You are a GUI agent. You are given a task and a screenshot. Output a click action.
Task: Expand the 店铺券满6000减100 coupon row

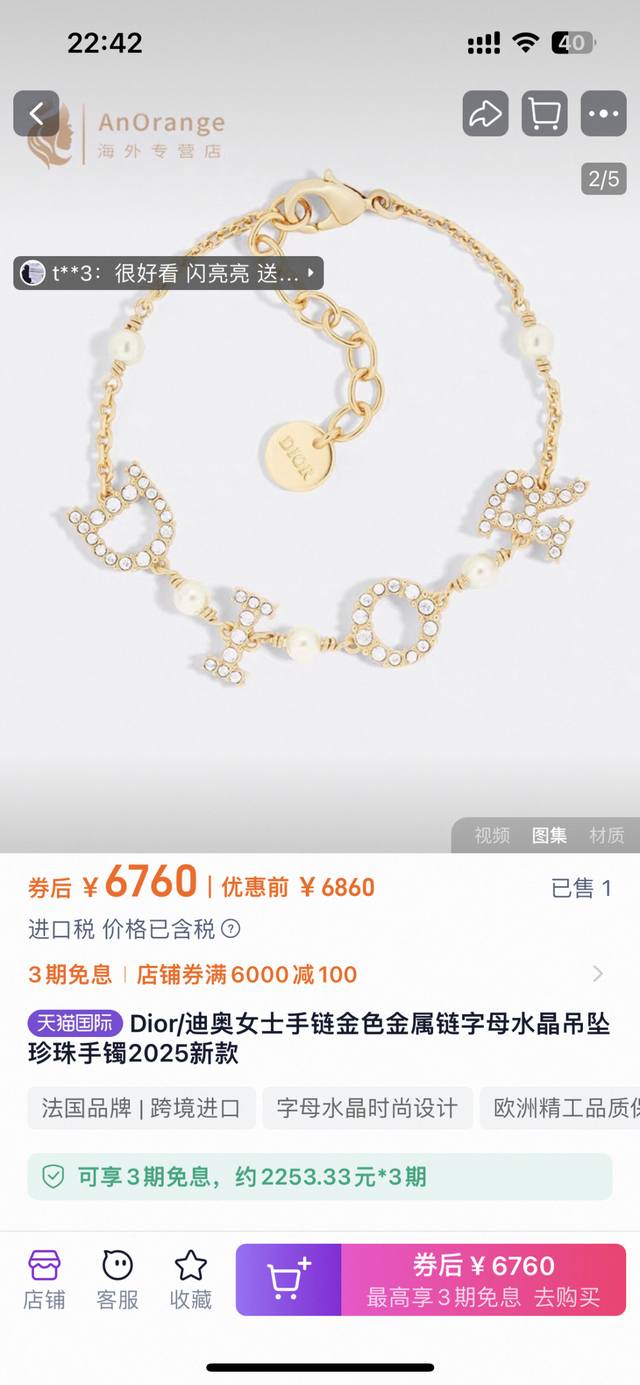point(597,974)
